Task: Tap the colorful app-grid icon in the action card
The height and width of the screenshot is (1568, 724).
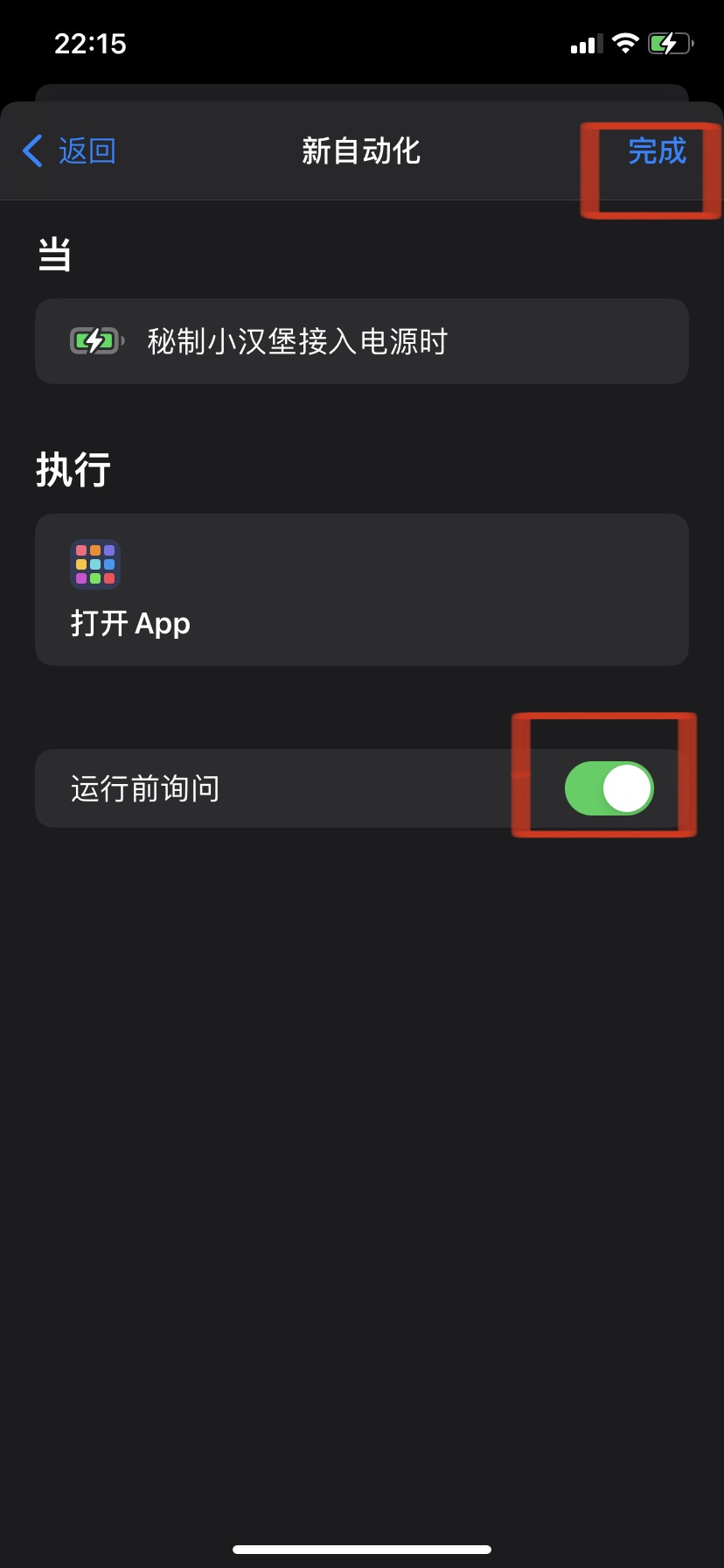Action: (x=94, y=564)
